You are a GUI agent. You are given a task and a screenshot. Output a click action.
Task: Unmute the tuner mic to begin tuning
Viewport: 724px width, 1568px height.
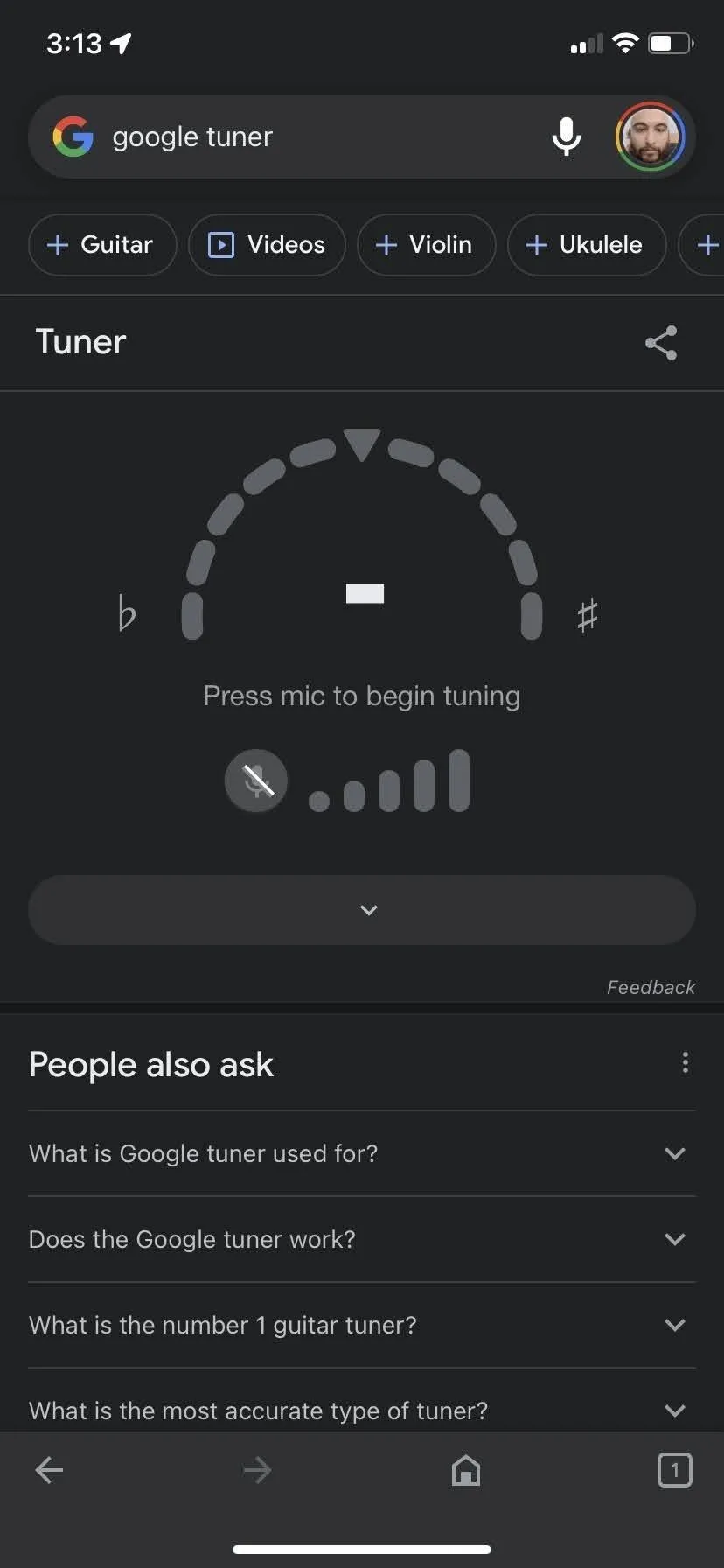(256, 780)
